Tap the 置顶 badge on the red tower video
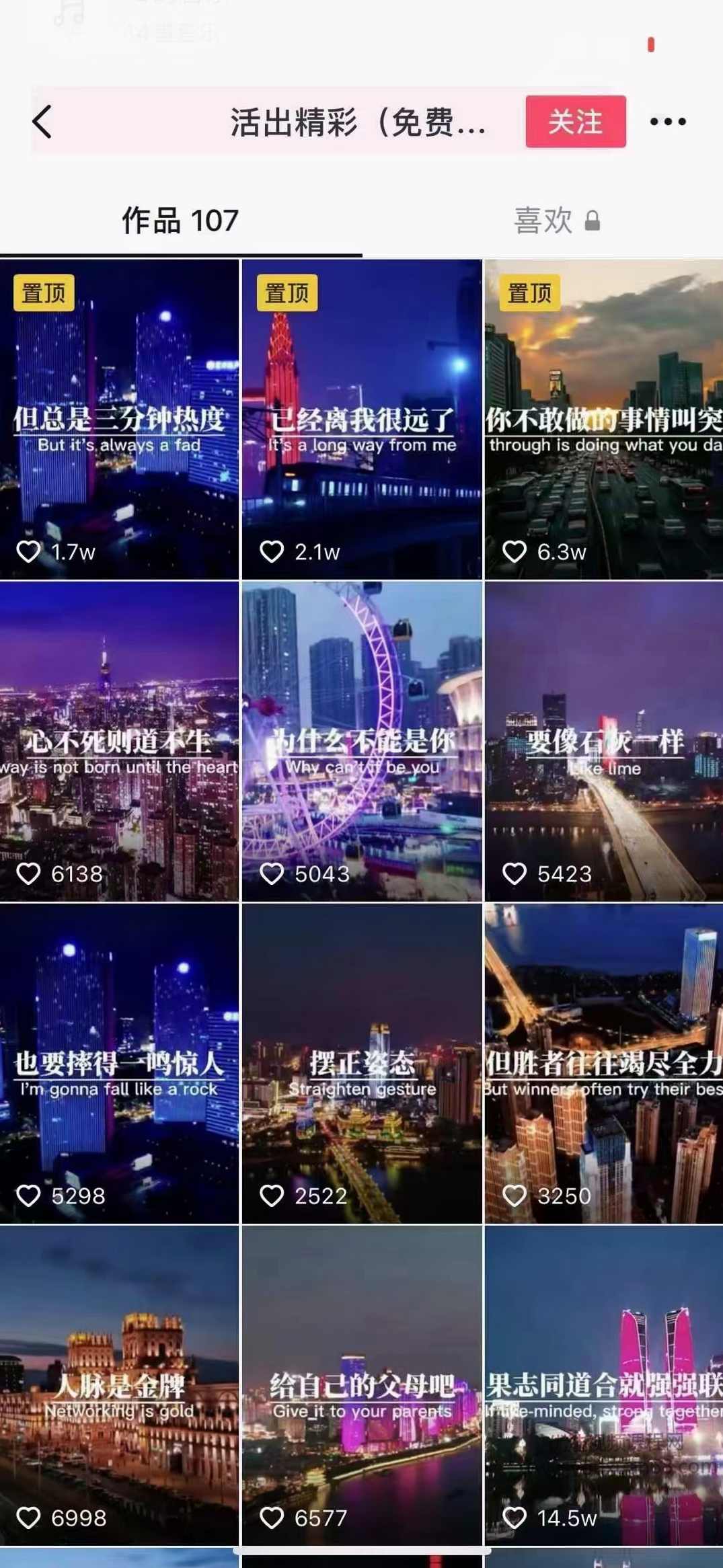 click(287, 294)
